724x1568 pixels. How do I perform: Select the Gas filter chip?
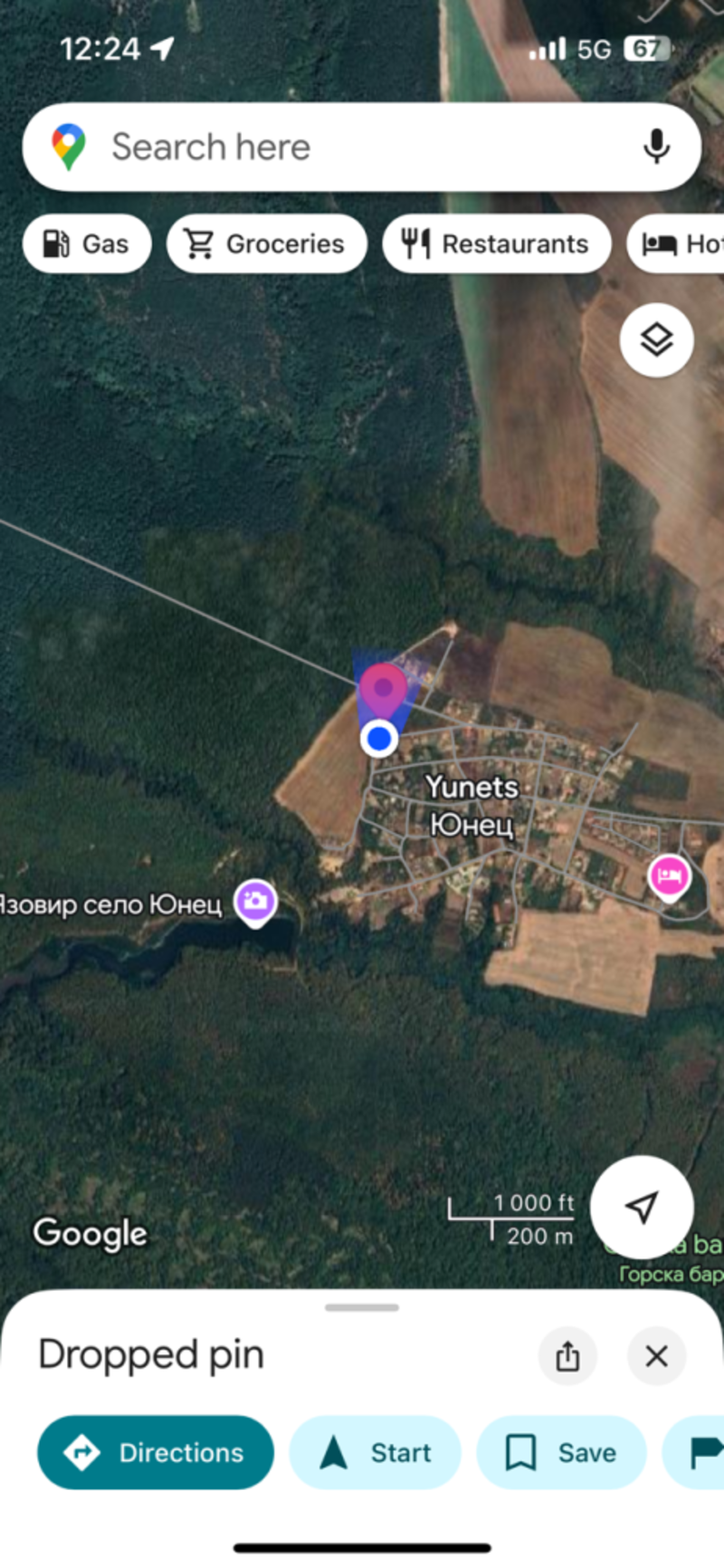tap(87, 244)
